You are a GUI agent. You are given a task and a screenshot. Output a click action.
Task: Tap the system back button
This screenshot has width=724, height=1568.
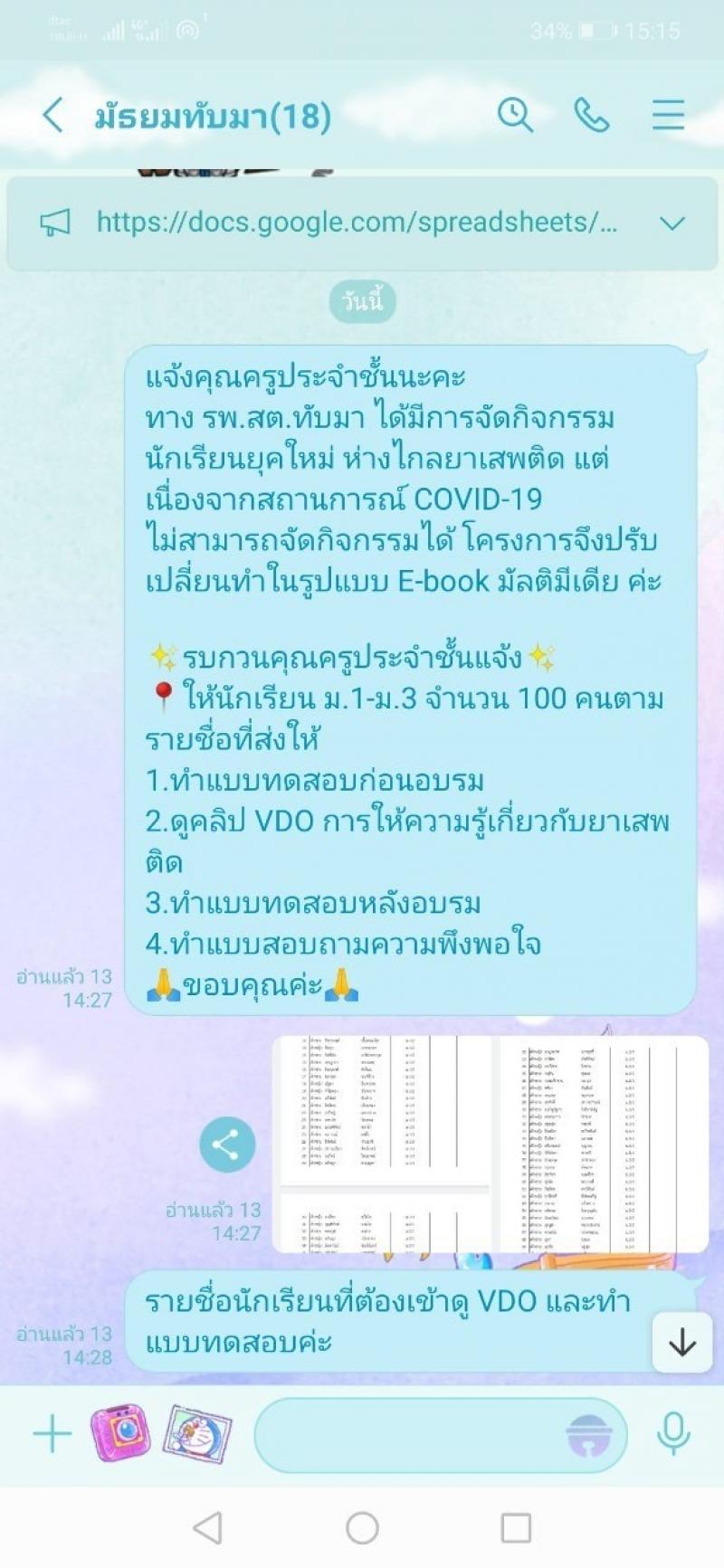click(x=208, y=1528)
